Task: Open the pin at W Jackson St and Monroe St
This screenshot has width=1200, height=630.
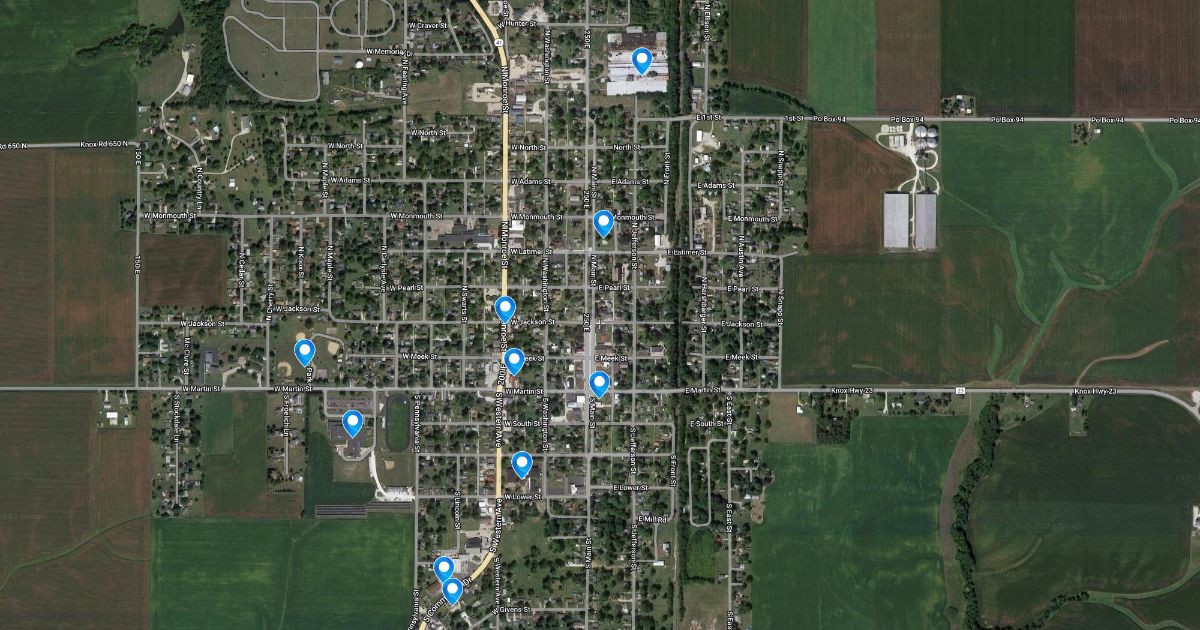Action: point(505,309)
